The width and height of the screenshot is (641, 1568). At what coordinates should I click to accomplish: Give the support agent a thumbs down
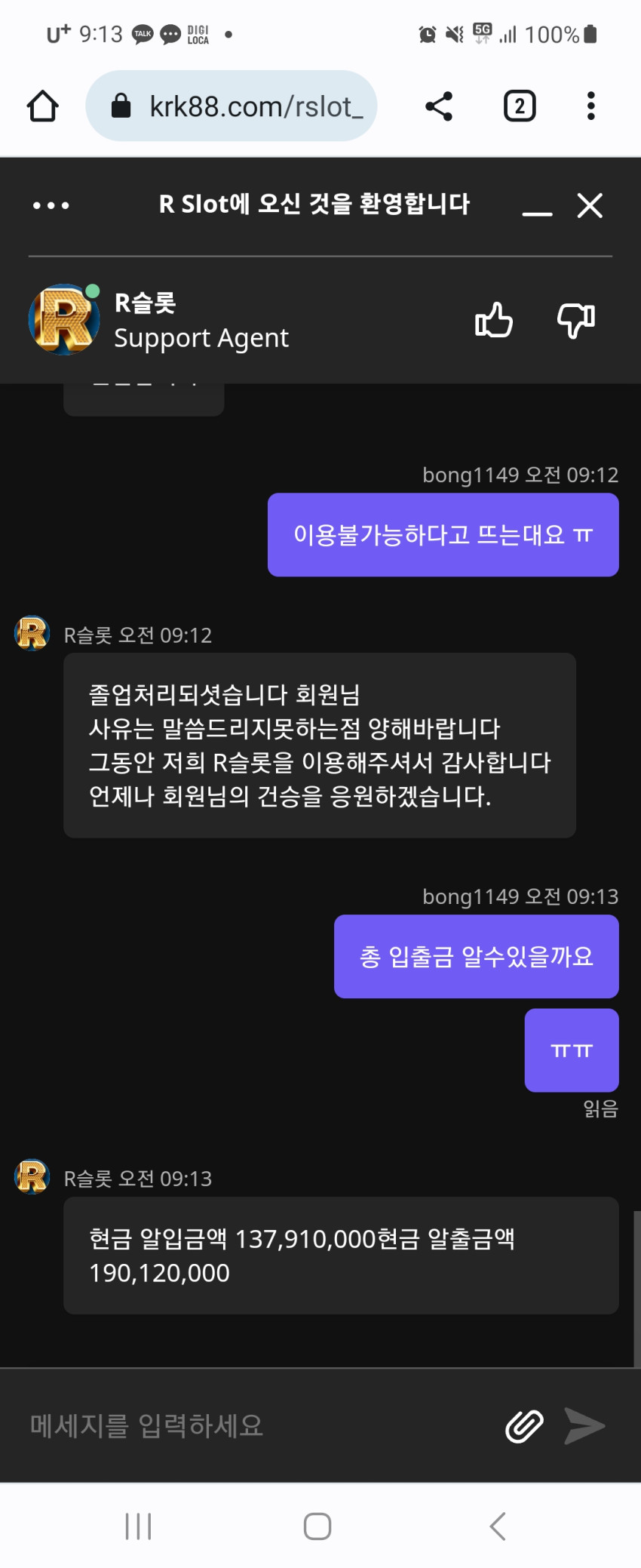pyautogui.click(x=576, y=321)
